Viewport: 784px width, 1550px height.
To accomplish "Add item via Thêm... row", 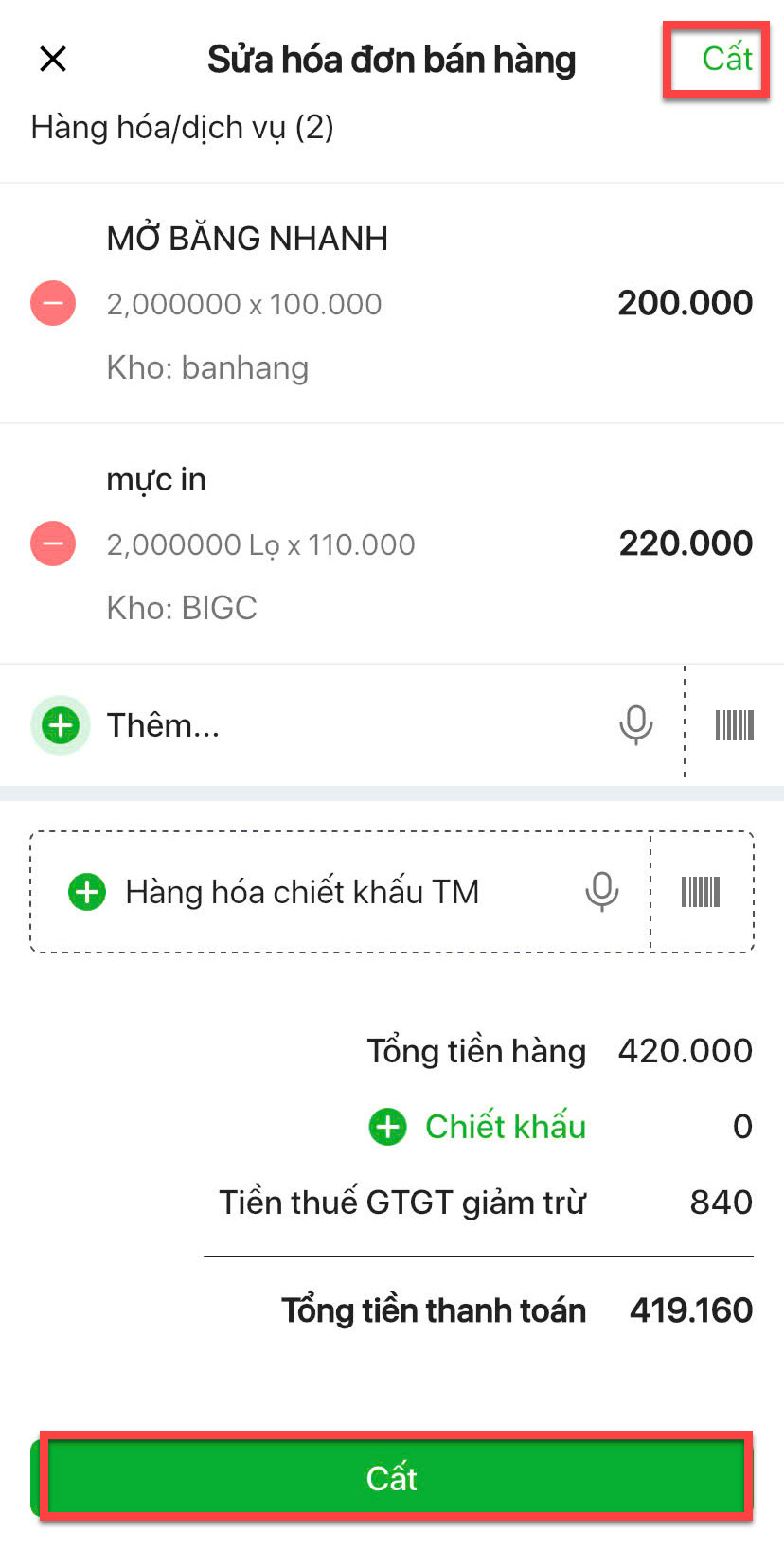I will [161, 725].
